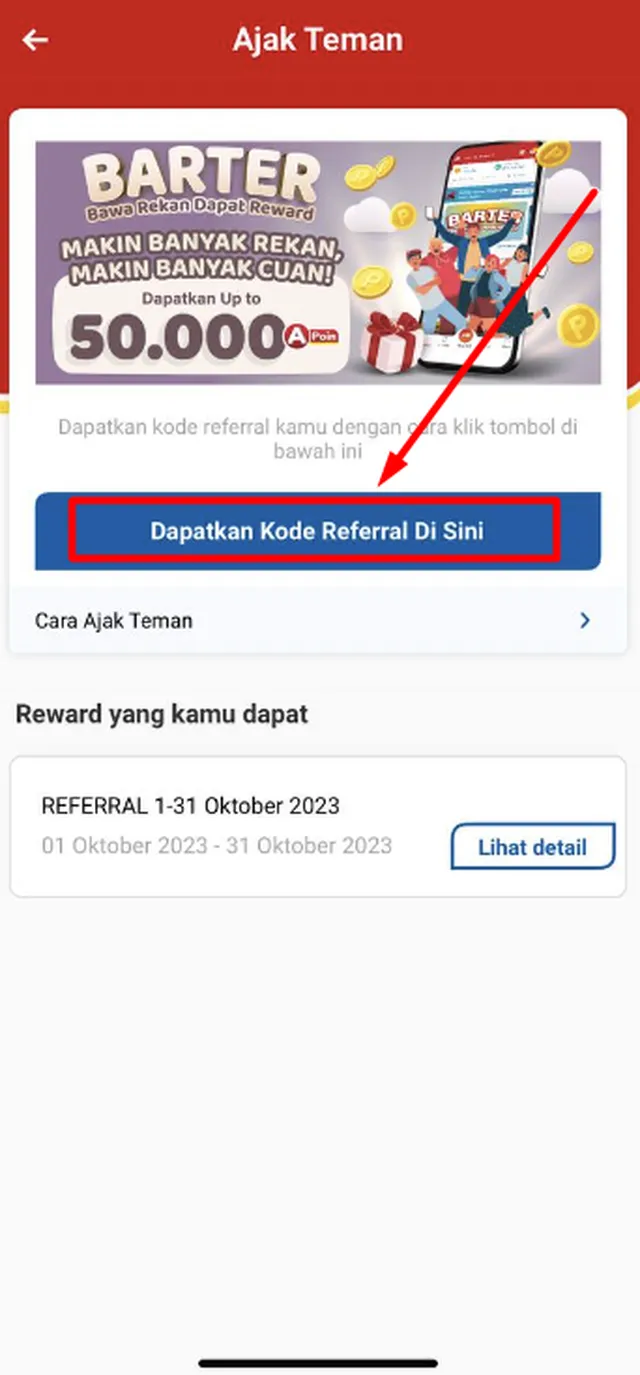This screenshot has width=640, height=1375.
Task: Go back using the arrow icon
Action: [35, 40]
